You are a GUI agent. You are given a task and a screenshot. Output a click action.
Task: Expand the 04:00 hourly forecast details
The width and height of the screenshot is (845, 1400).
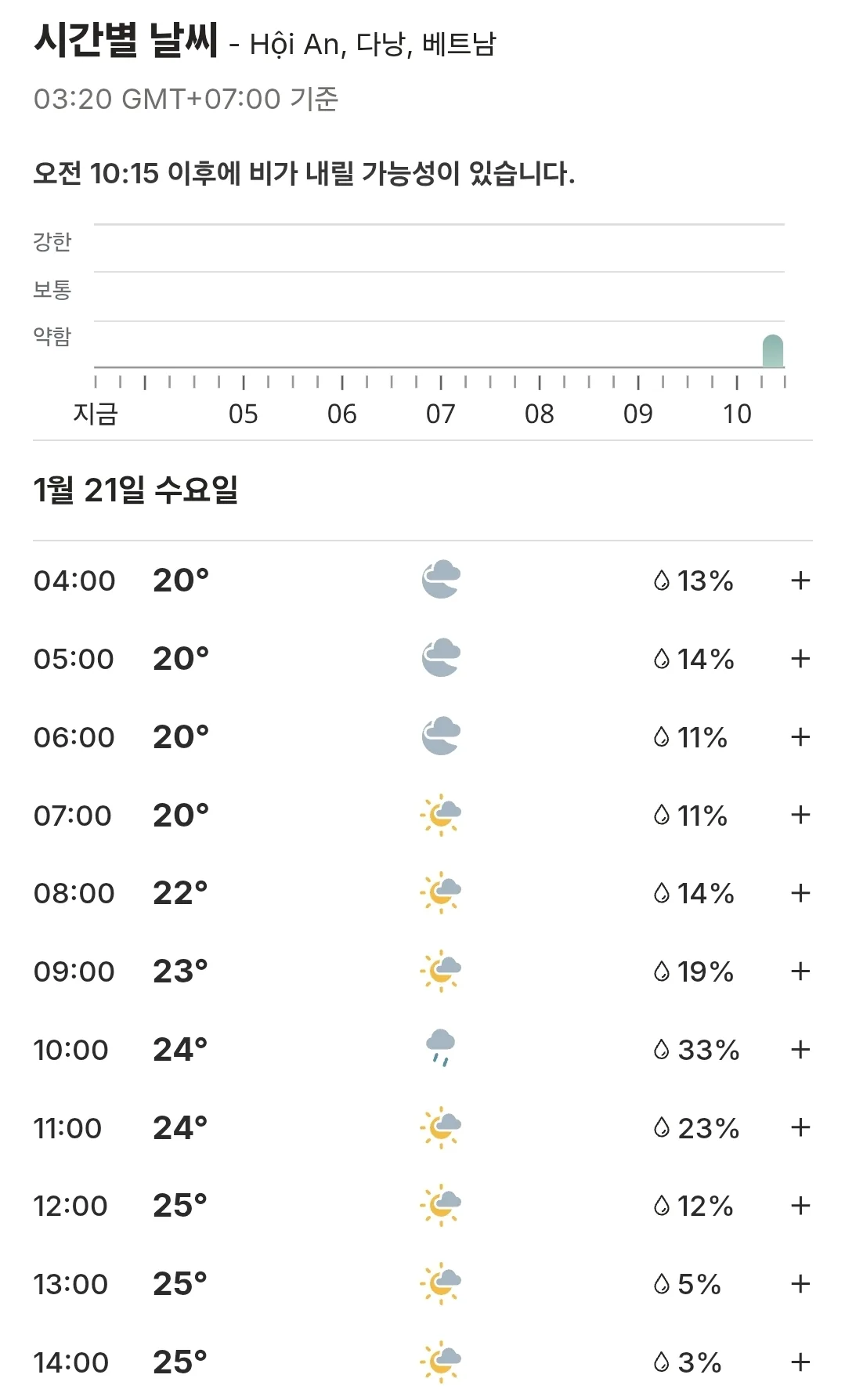point(800,581)
